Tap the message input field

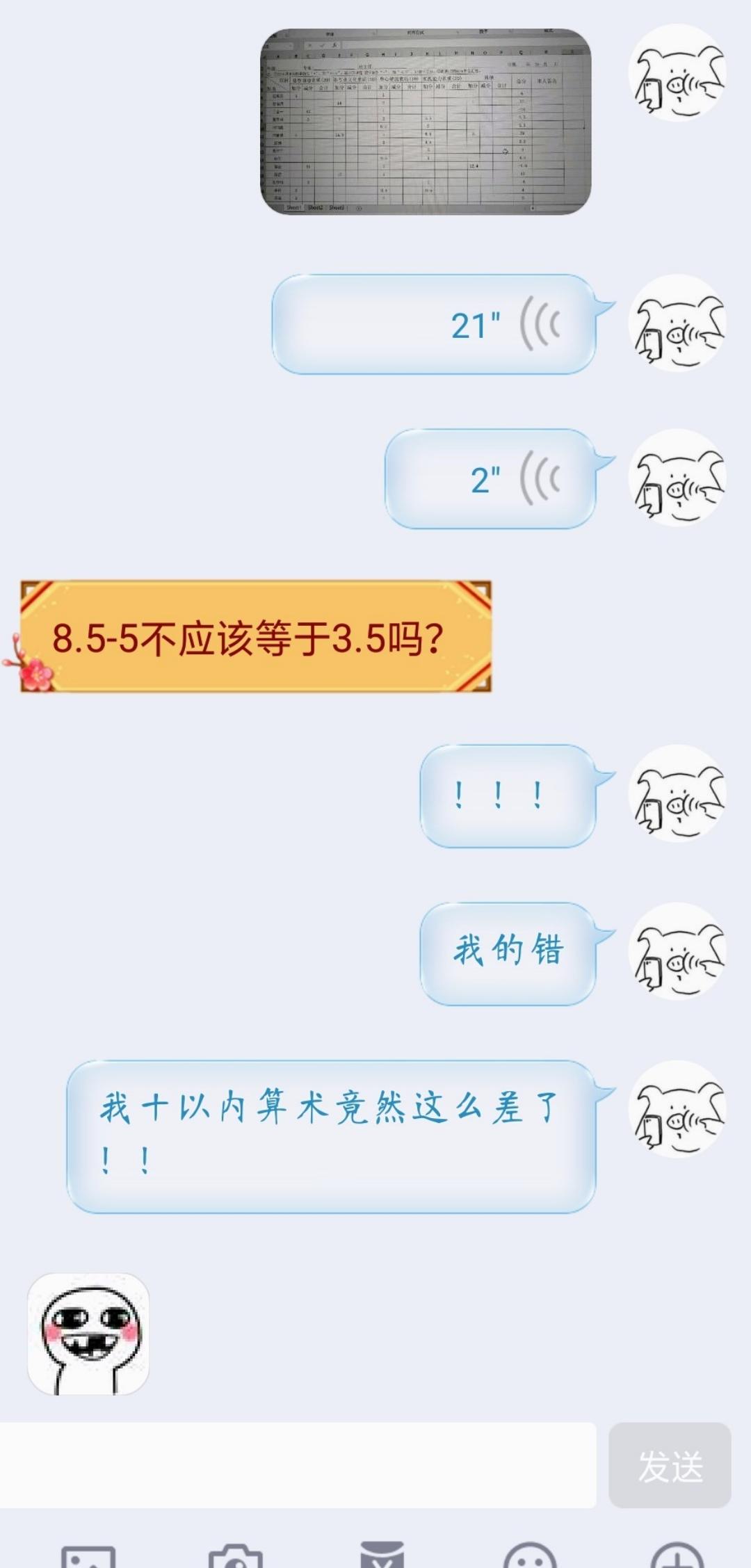298,1465
